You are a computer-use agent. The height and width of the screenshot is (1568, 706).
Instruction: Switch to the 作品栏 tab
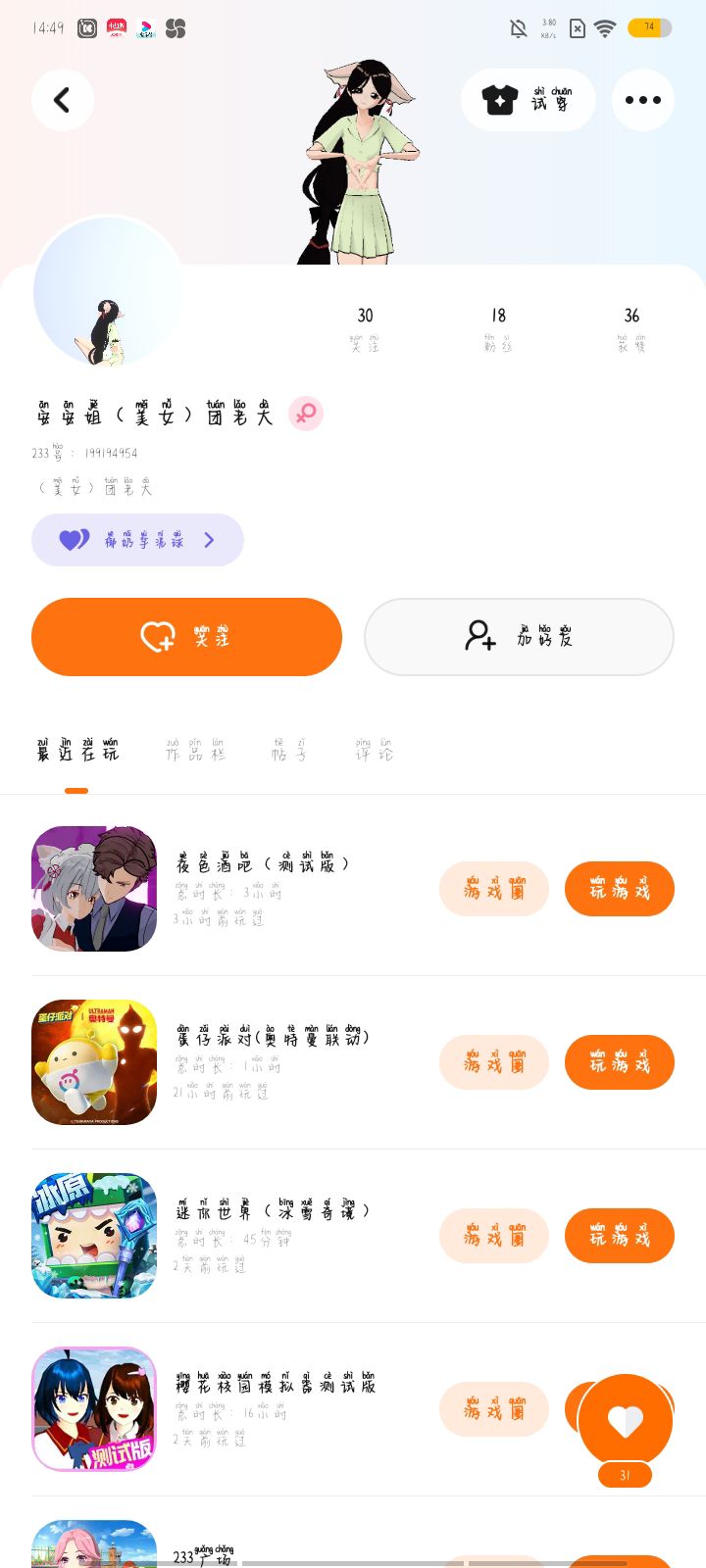[x=196, y=753]
